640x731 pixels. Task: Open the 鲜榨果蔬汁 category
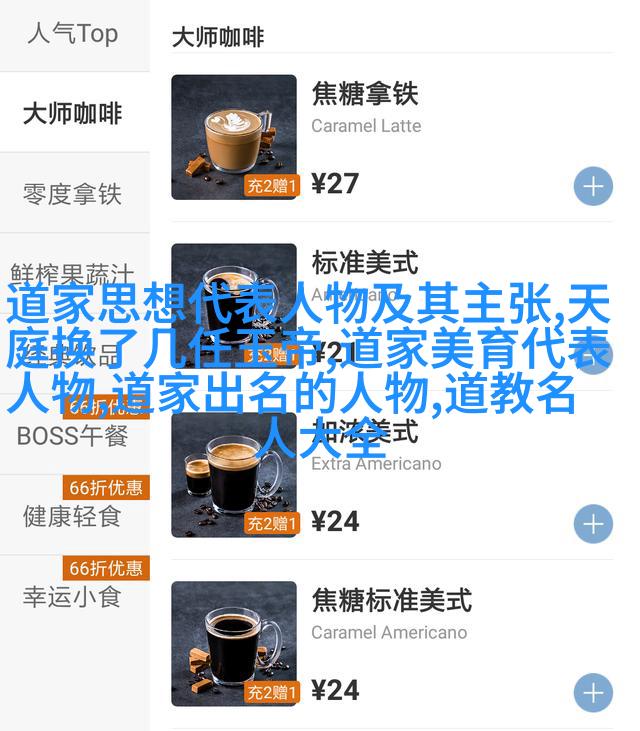click(73, 274)
